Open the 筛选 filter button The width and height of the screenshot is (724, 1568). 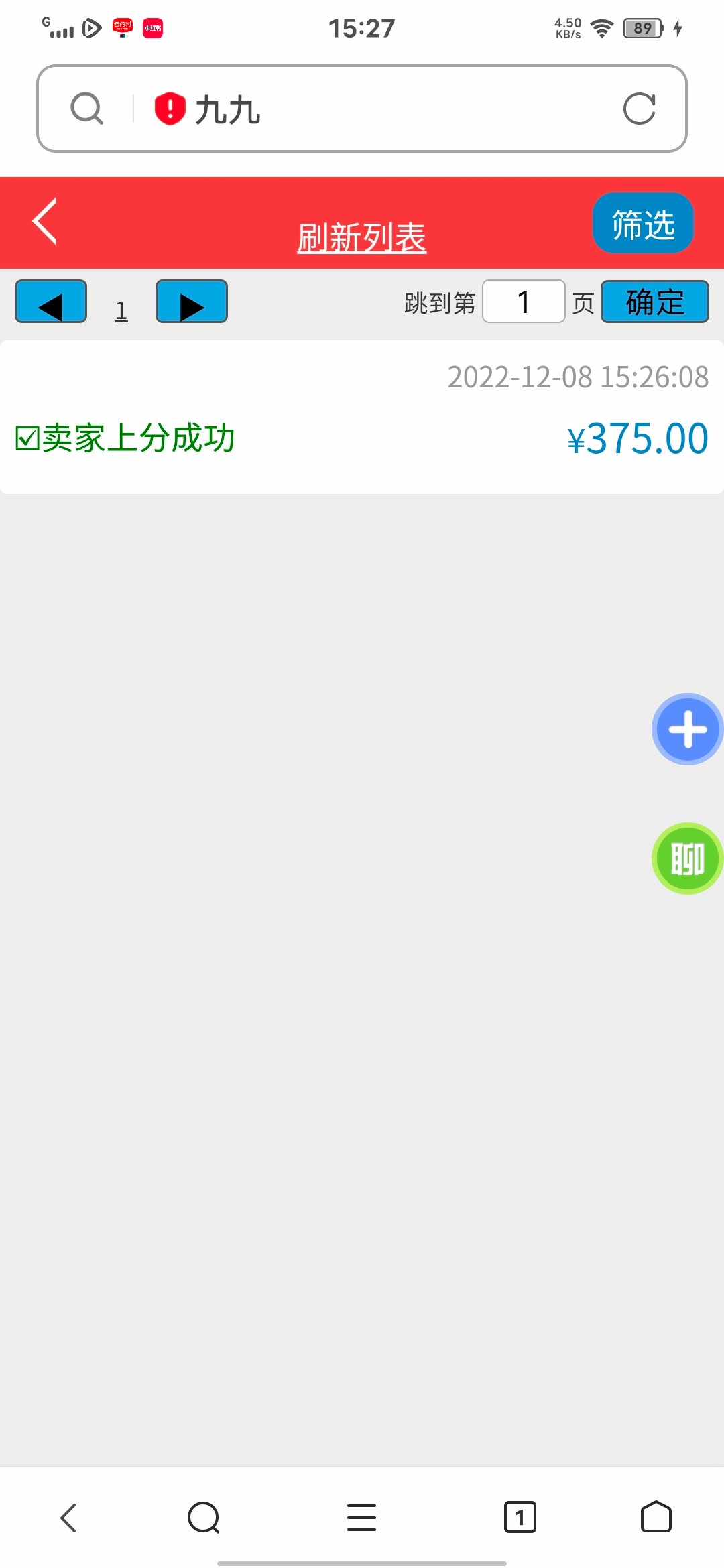tap(642, 223)
